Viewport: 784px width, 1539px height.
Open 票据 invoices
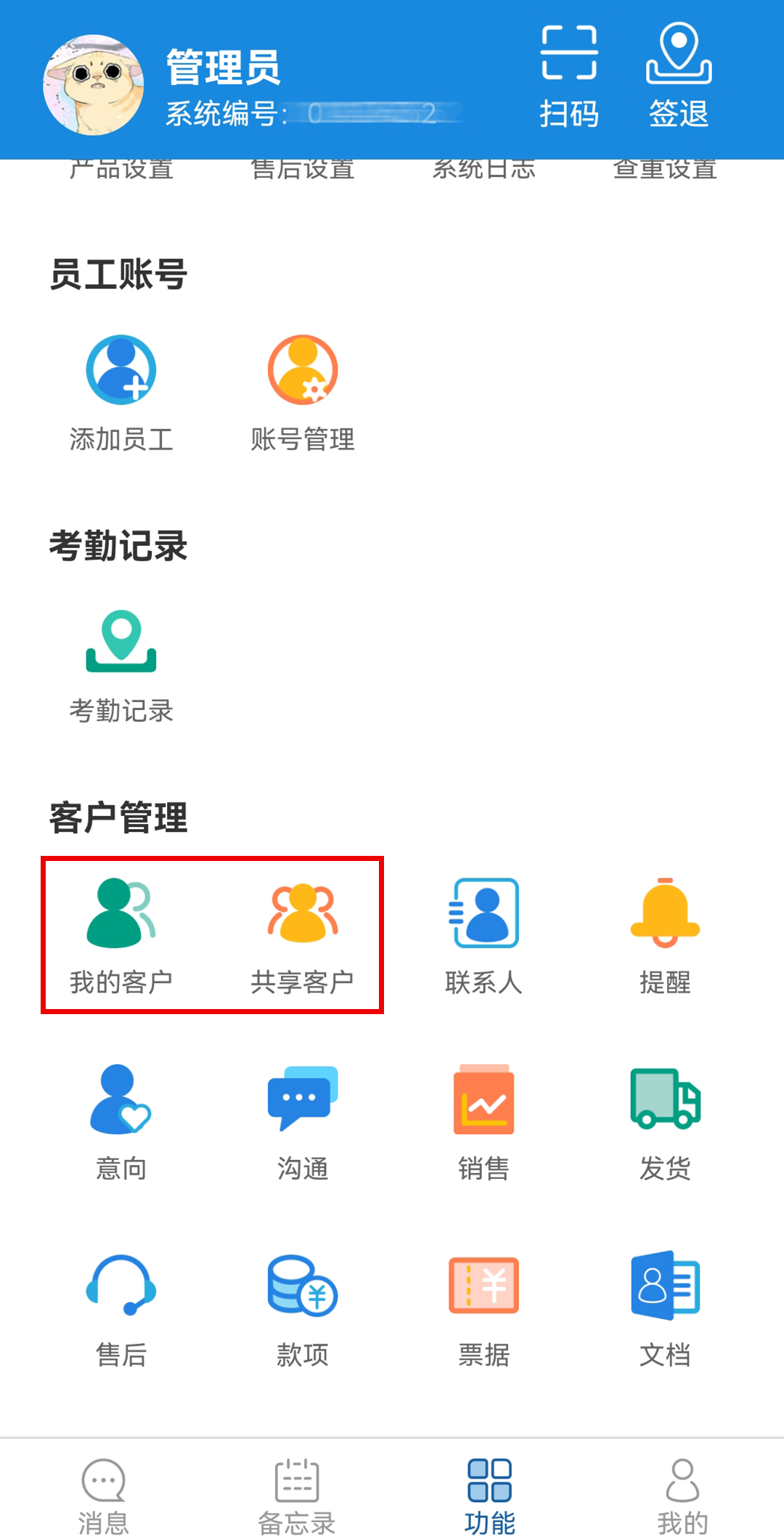pyautogui.click(x=484, y=1308)
